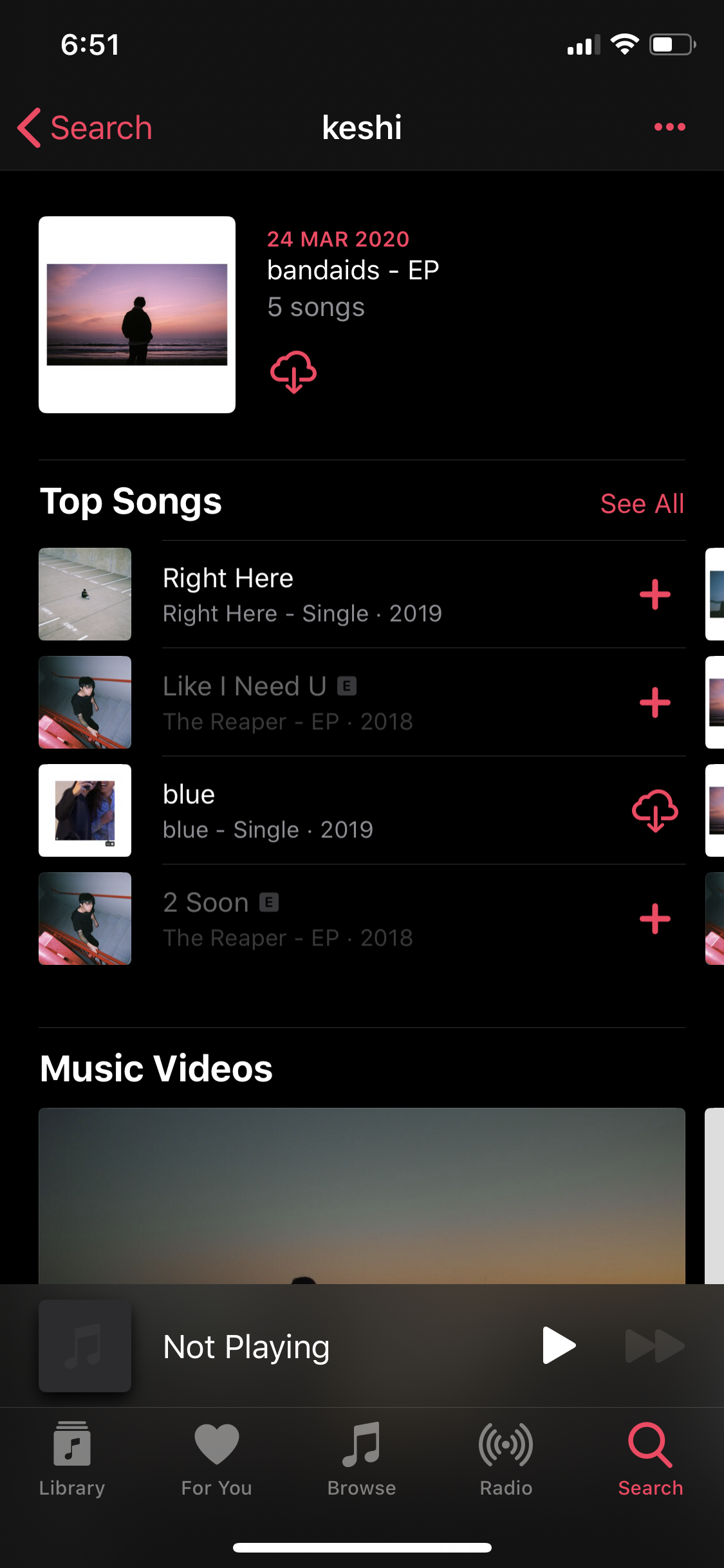This screenshot has width=724, height=1568.
Task: Go back to Search
Action: click(x=85, y=127)
